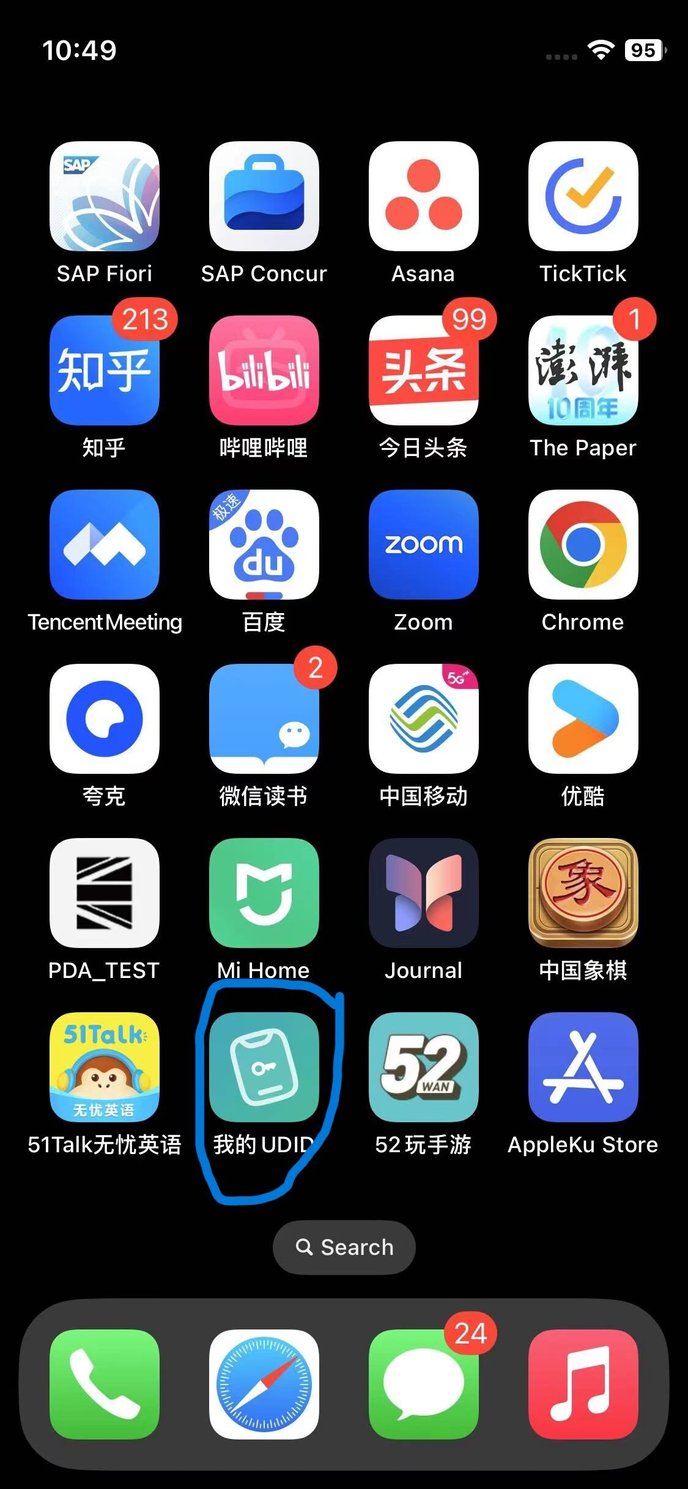Launch Chrome browser
This screenshot has height=1489, width=688.
tap(583, 545)
